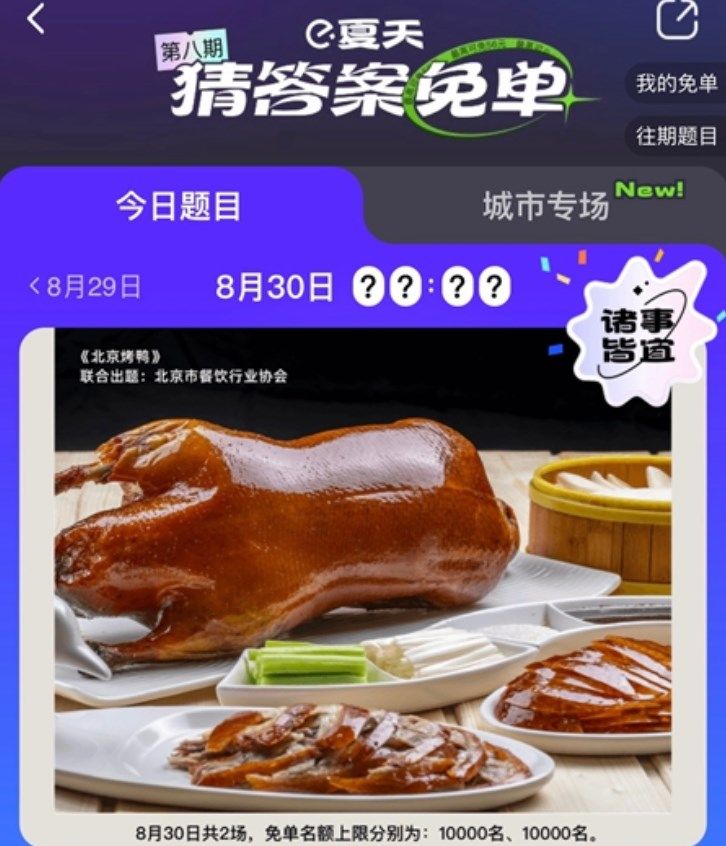The image size is (726, 846).
Task: View 往期题目 past questions
Action: point(677,136)
